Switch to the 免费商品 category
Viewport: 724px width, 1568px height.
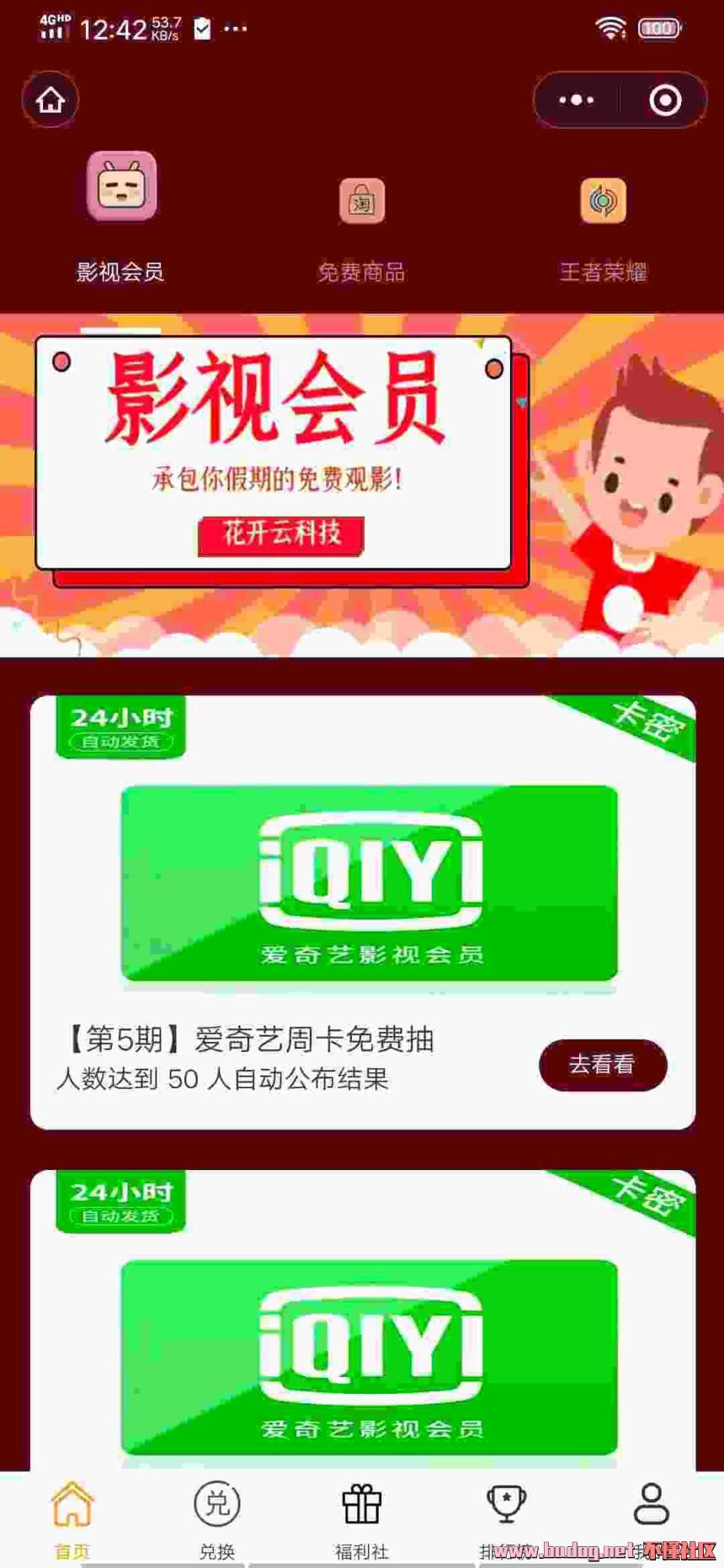point(361,229)
